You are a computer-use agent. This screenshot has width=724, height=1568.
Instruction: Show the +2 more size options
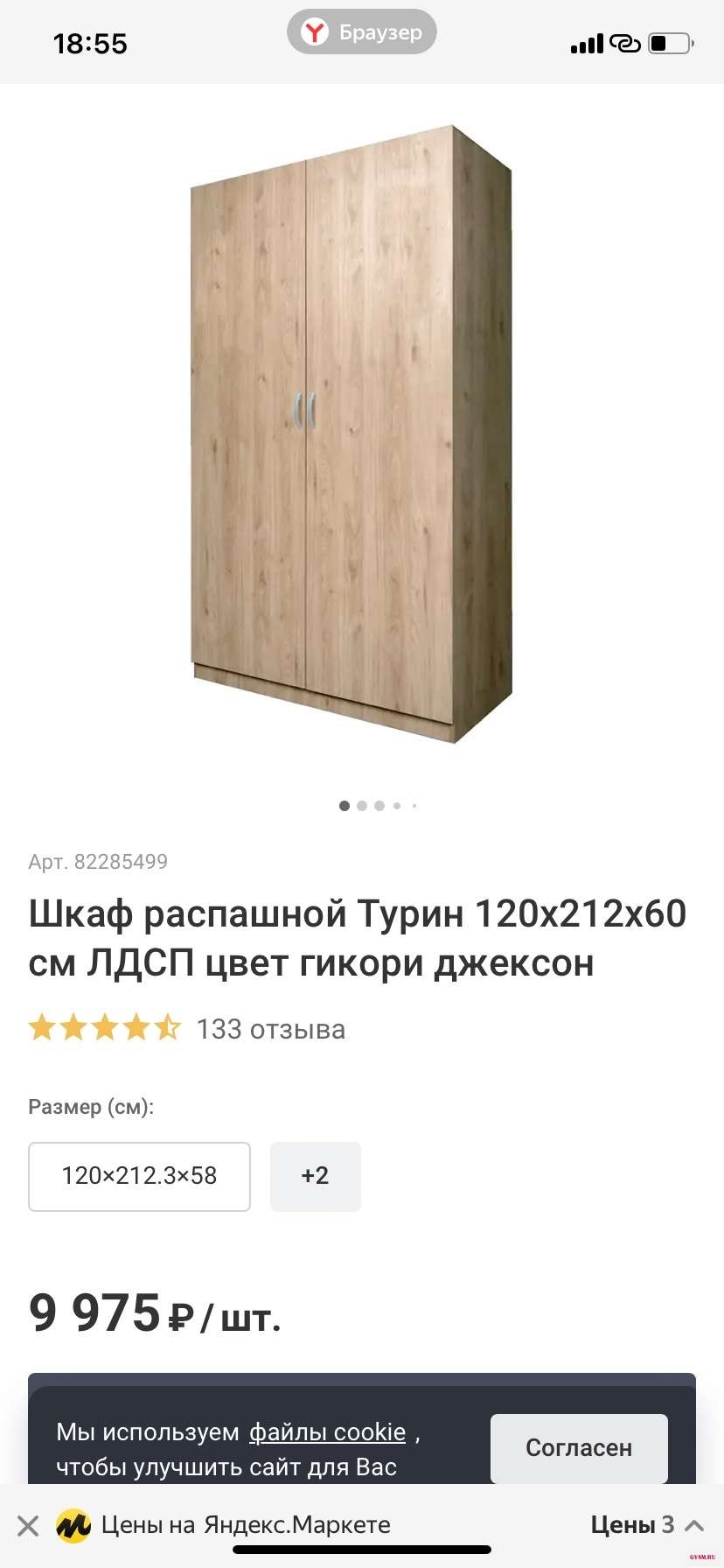pos(315,1176)
